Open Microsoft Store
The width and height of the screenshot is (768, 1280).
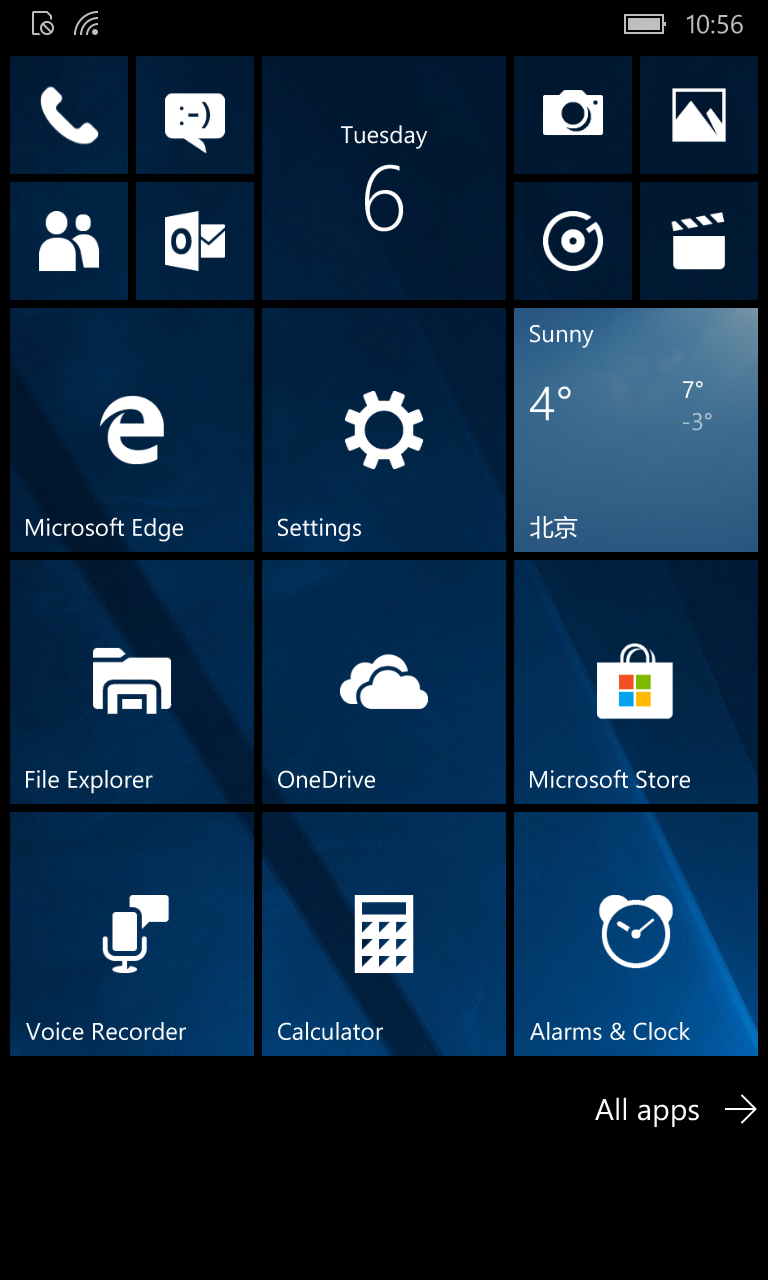pyautogui.click(x=636, y=682)
